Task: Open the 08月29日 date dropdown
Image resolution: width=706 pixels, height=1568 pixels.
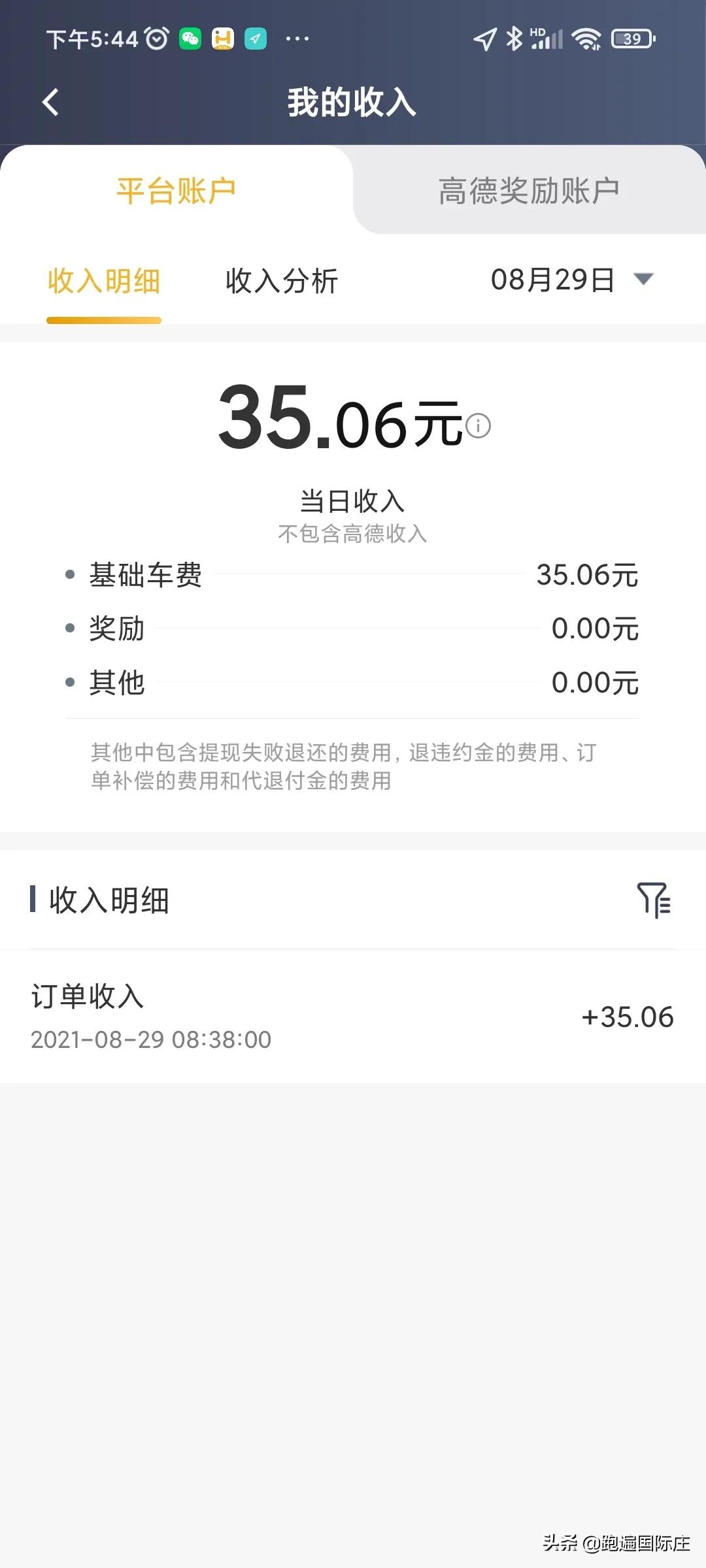Action: click(x=552, y=280)
